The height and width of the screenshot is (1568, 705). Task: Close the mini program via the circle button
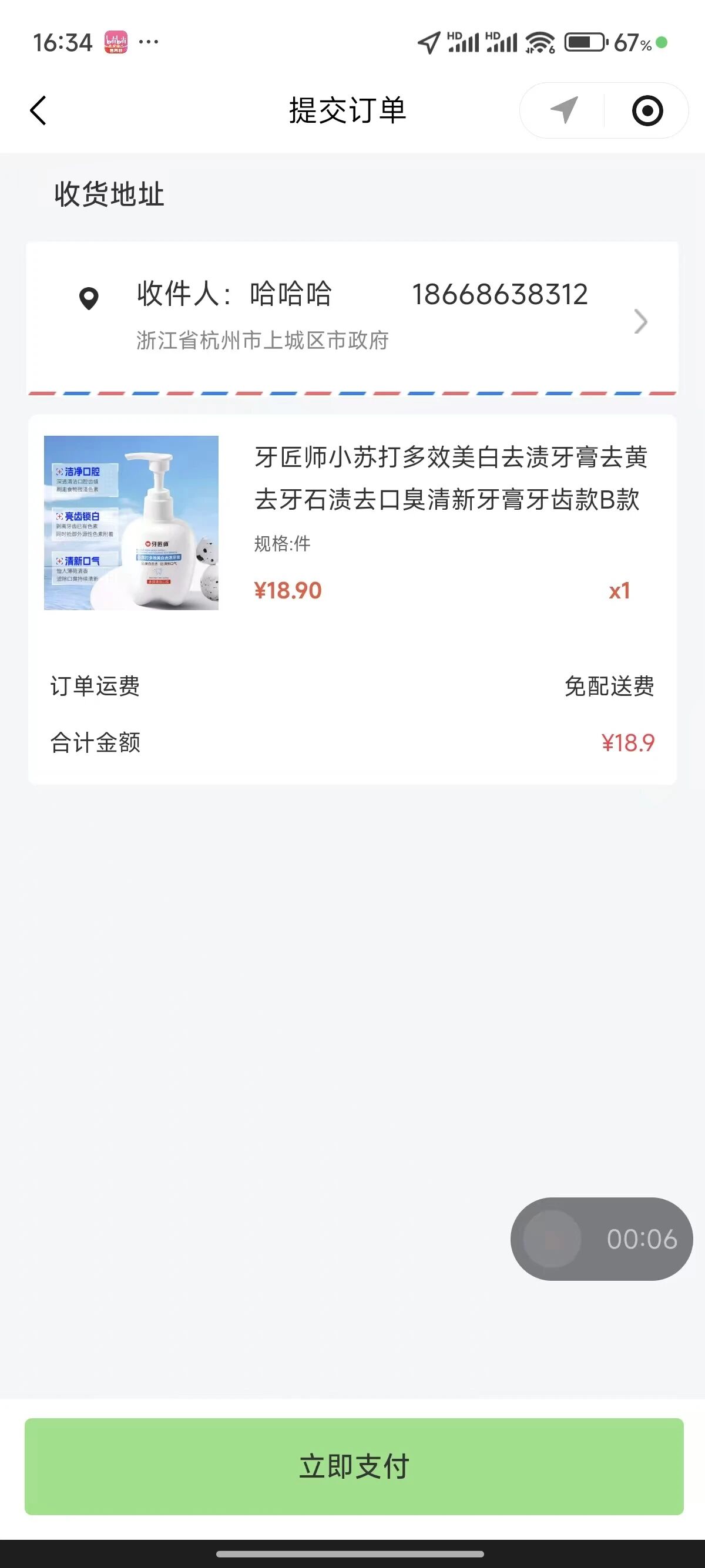pos(647,111)
